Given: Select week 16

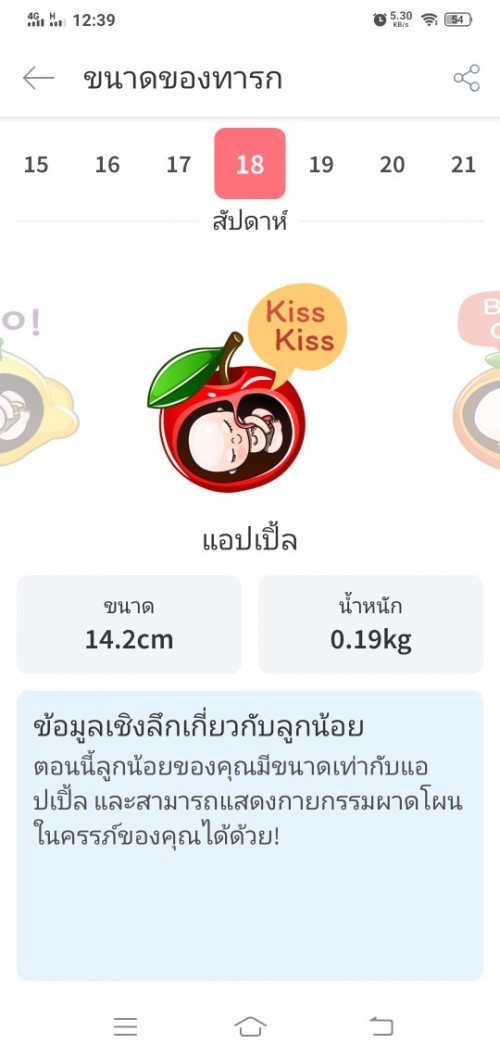Looking at the screenshot, I should pos(107,164).
